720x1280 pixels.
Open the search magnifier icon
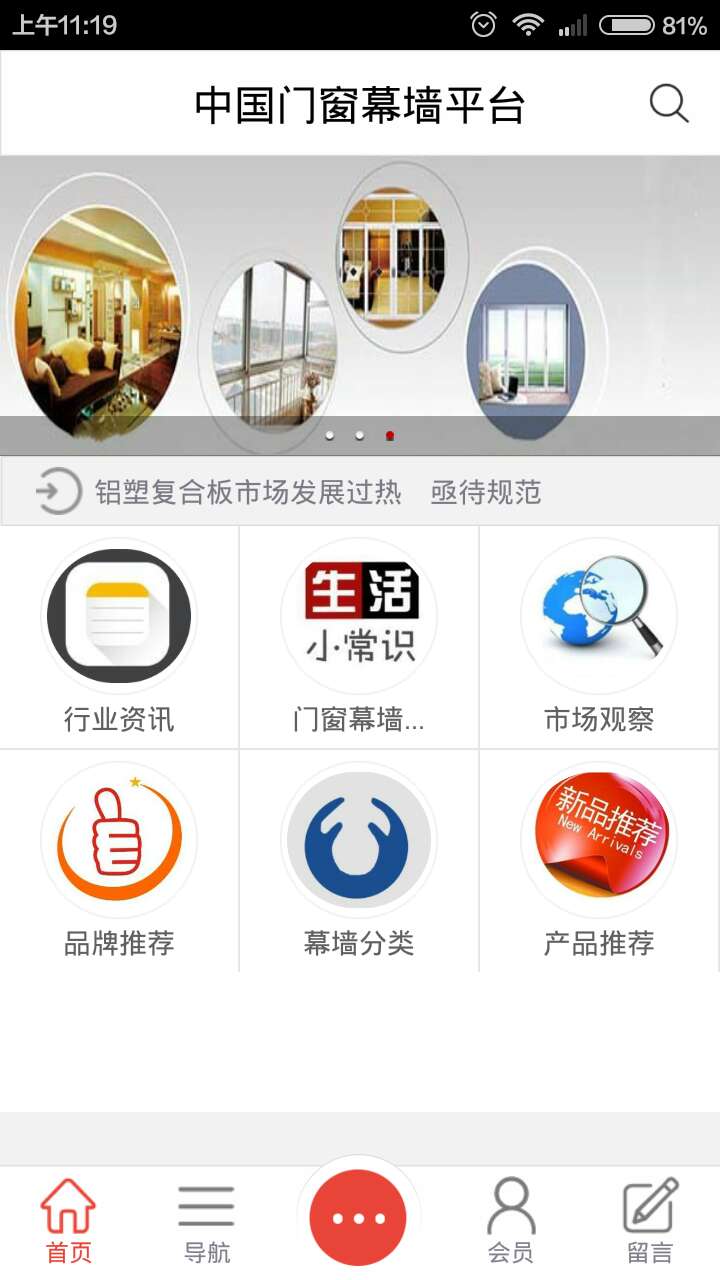(668, 104)
